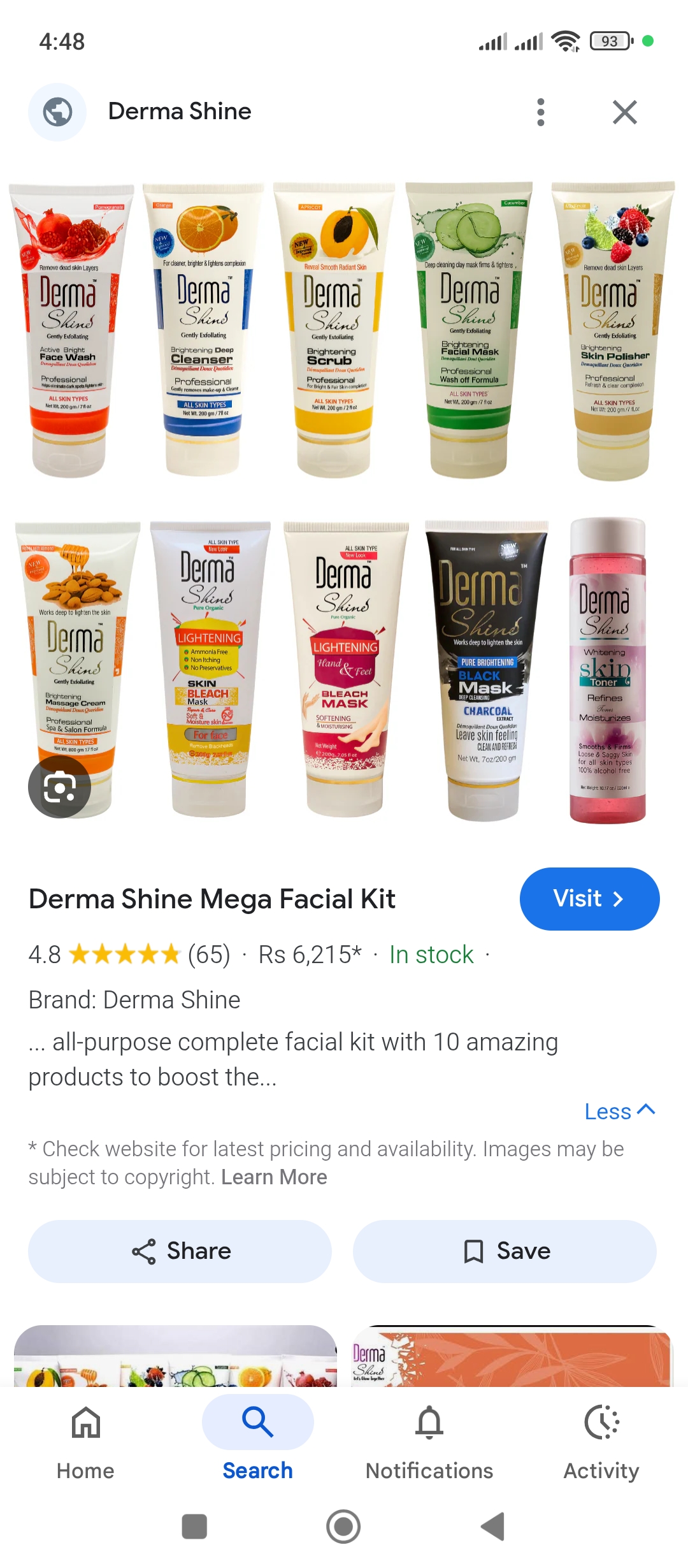Switch to the Search tab
The height and width of the screenshot is (1568, 688).
(257, 1444)
